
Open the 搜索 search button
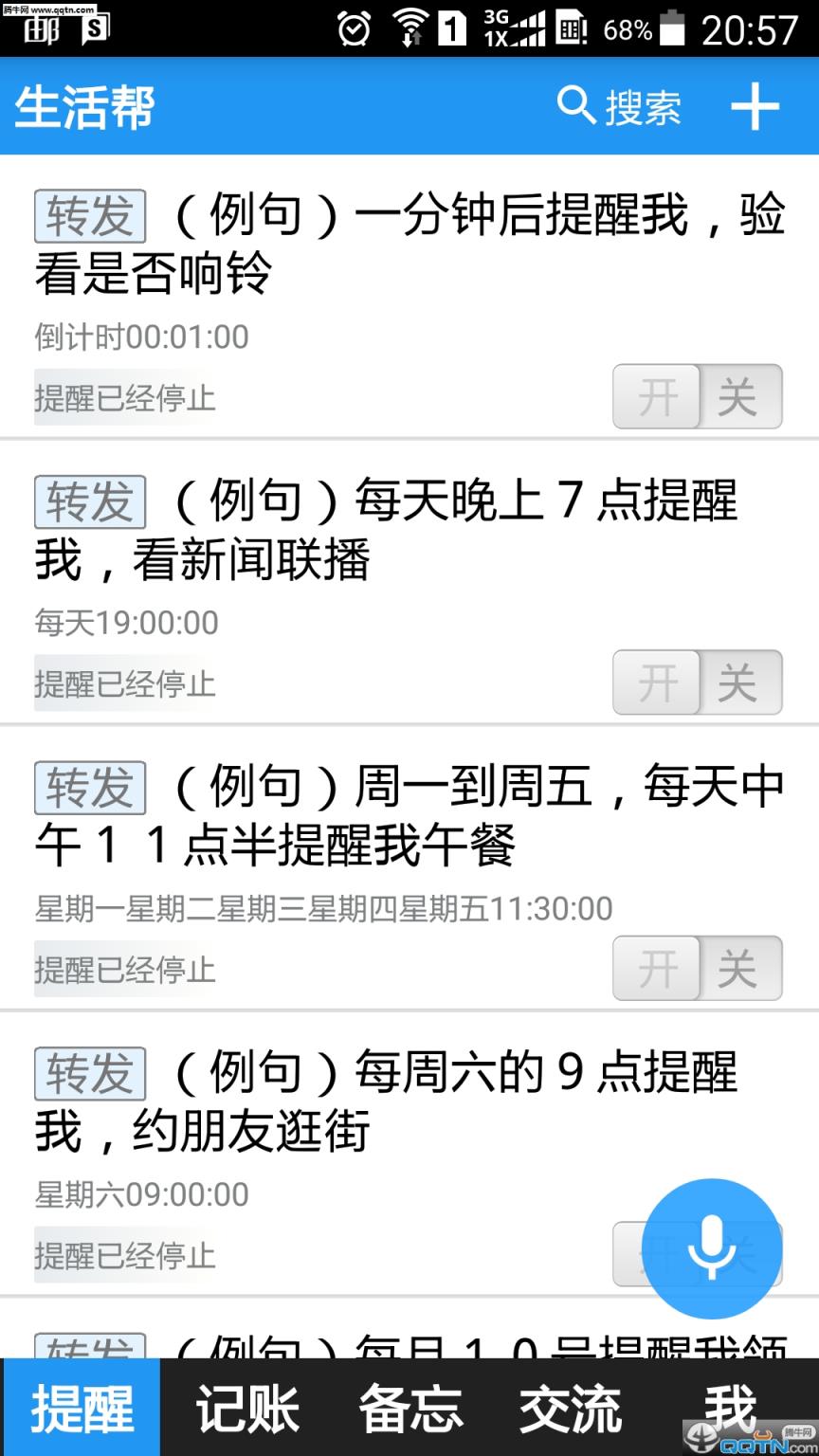pyautogui.click(x=620, y=106)
